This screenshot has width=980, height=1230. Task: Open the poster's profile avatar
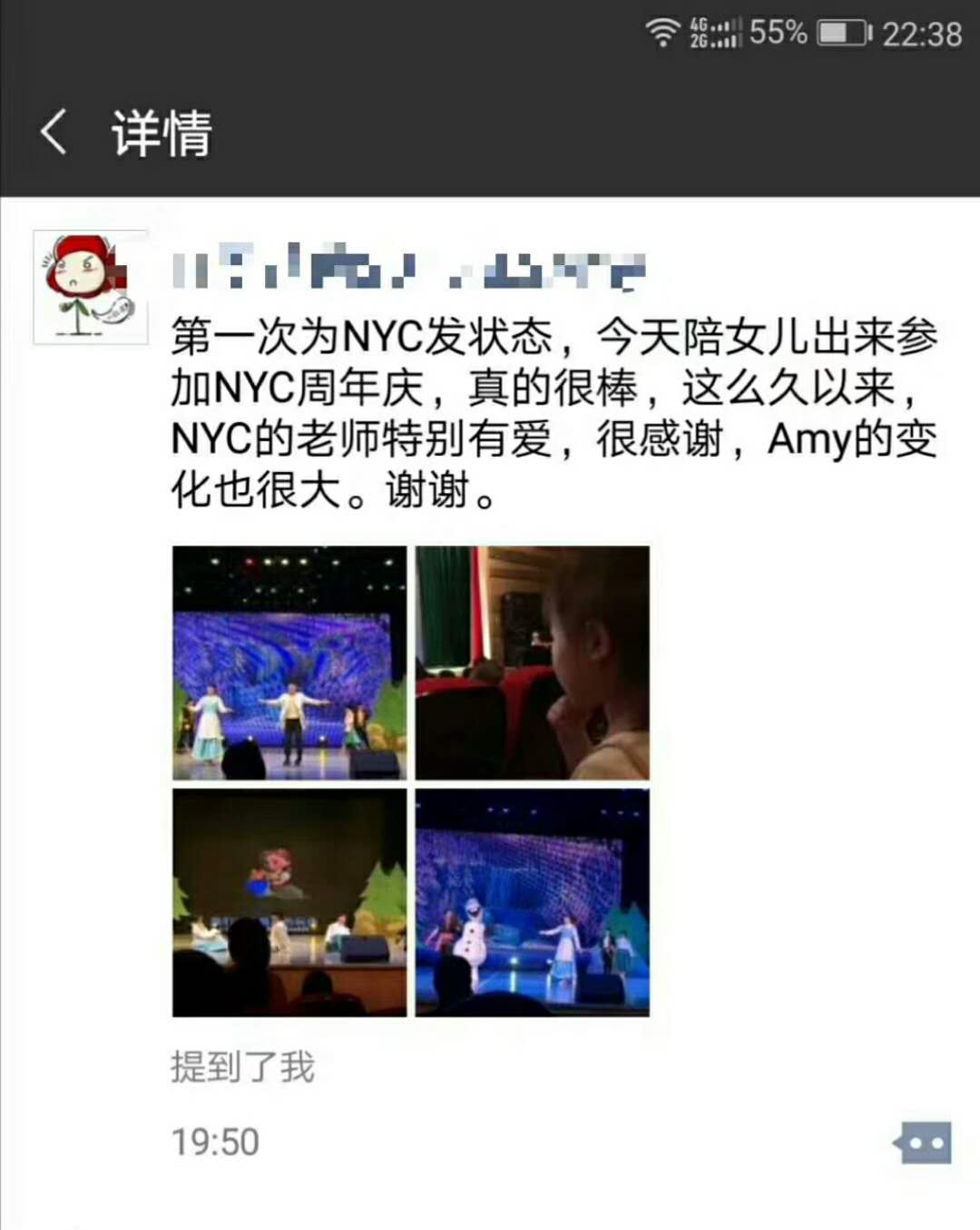coord(91,287)
